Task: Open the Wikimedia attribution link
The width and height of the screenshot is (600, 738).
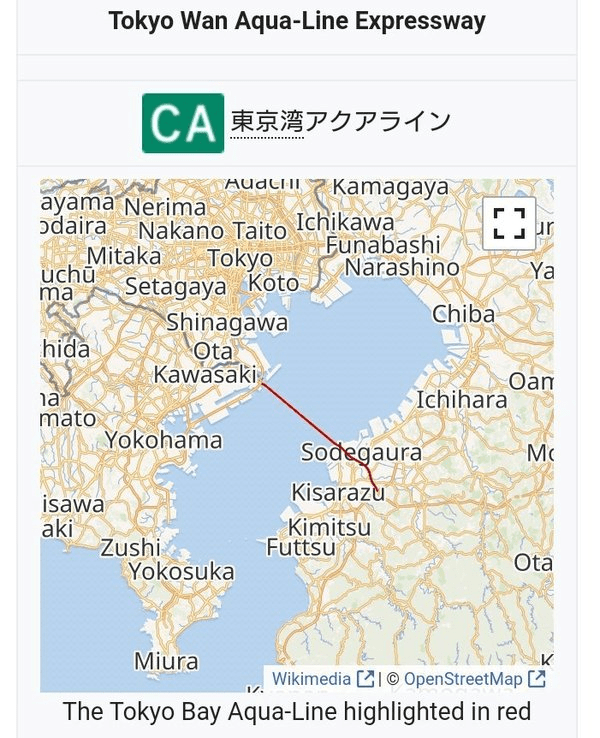Action: point(311,679)
